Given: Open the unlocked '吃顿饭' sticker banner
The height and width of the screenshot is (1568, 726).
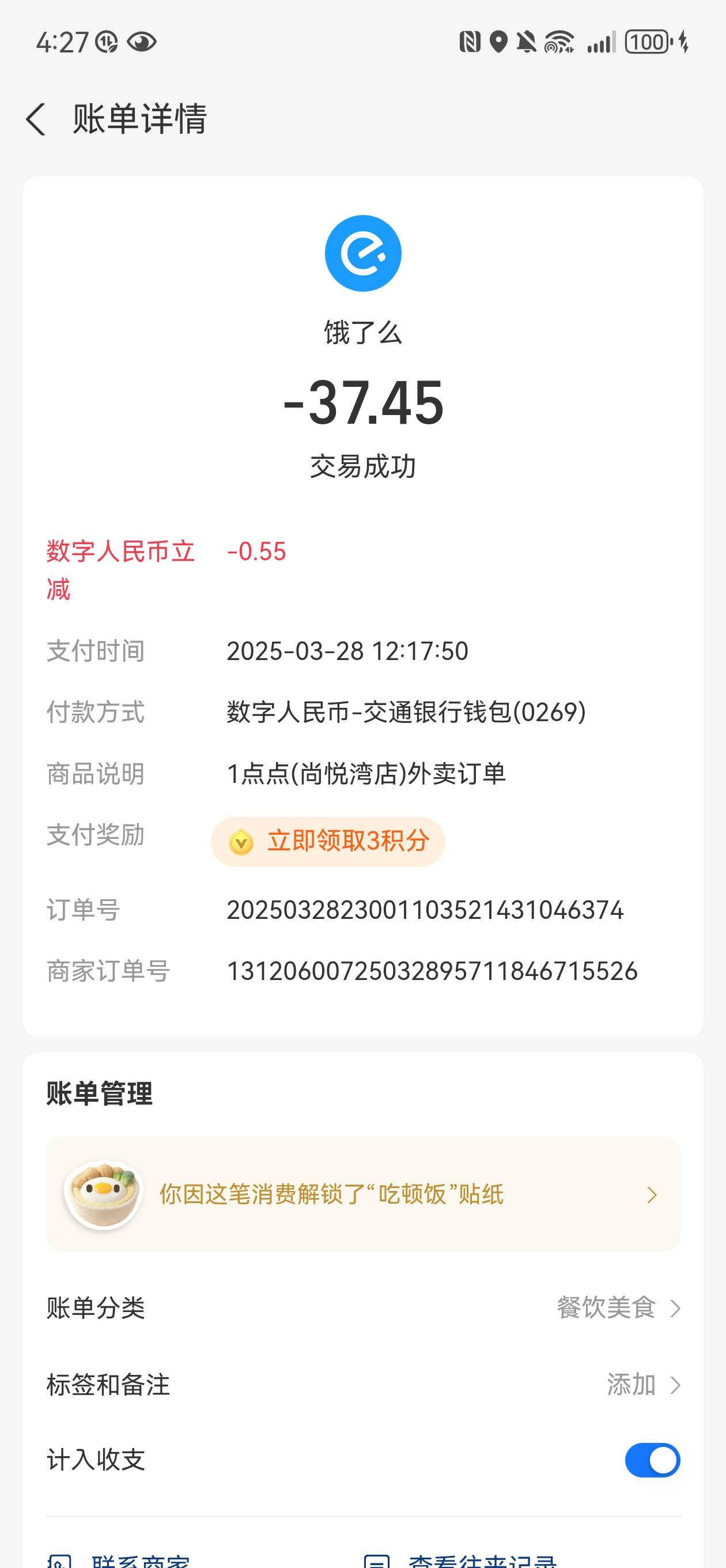Looking at the screenshot, I should tap(364, 1194).
